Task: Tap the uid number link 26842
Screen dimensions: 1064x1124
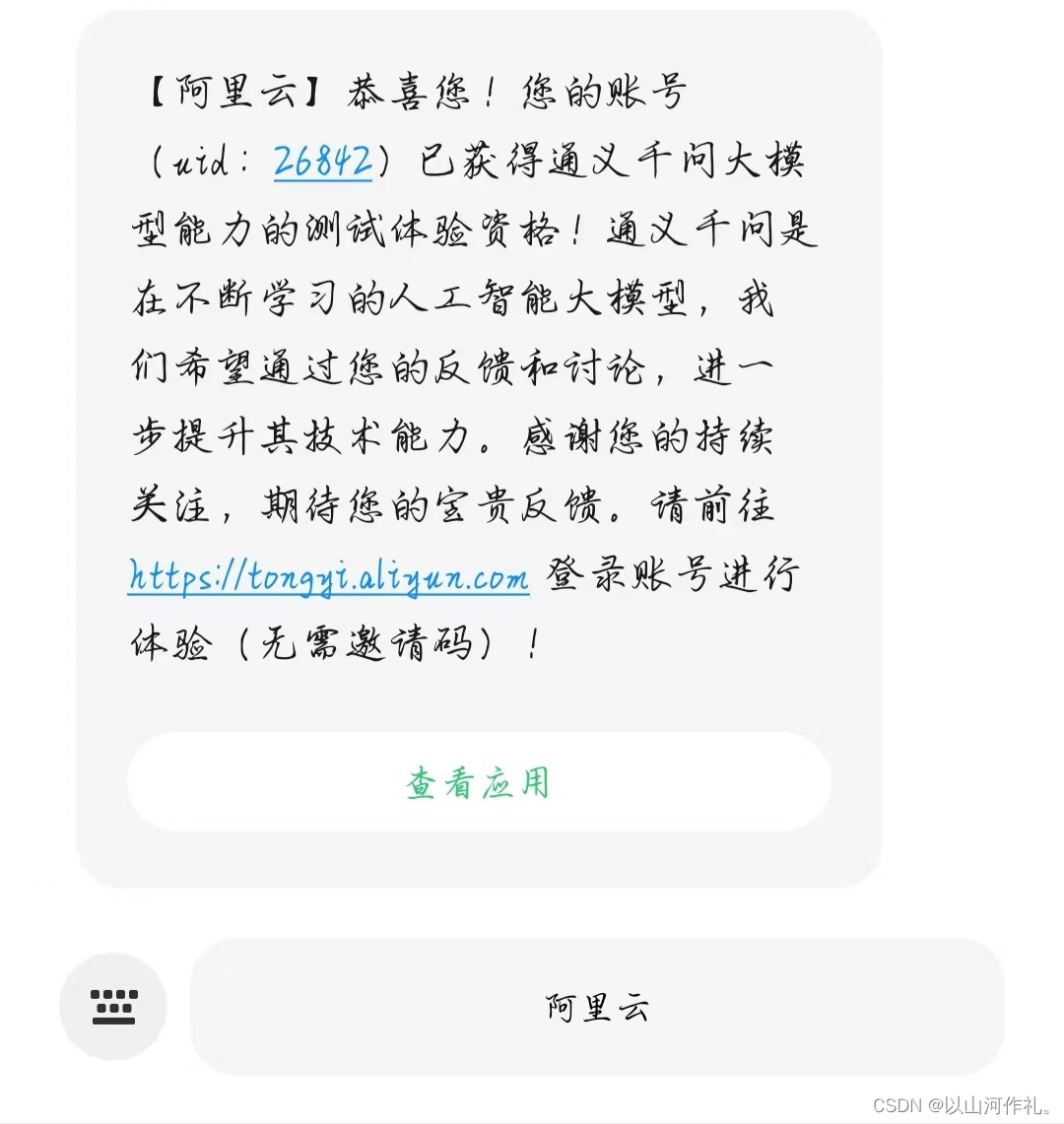Action: [322, 161]
